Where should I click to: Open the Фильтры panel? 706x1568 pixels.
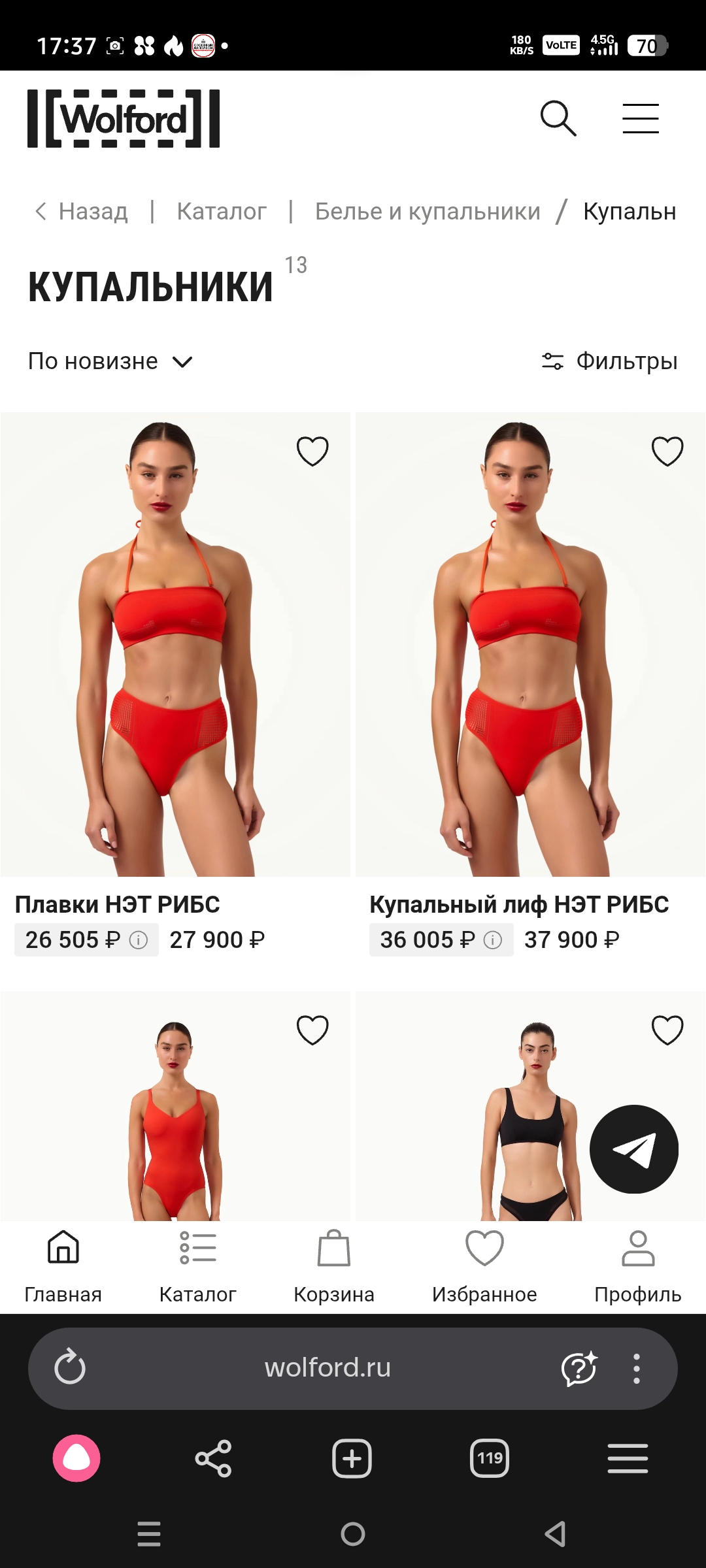[610, 361]
